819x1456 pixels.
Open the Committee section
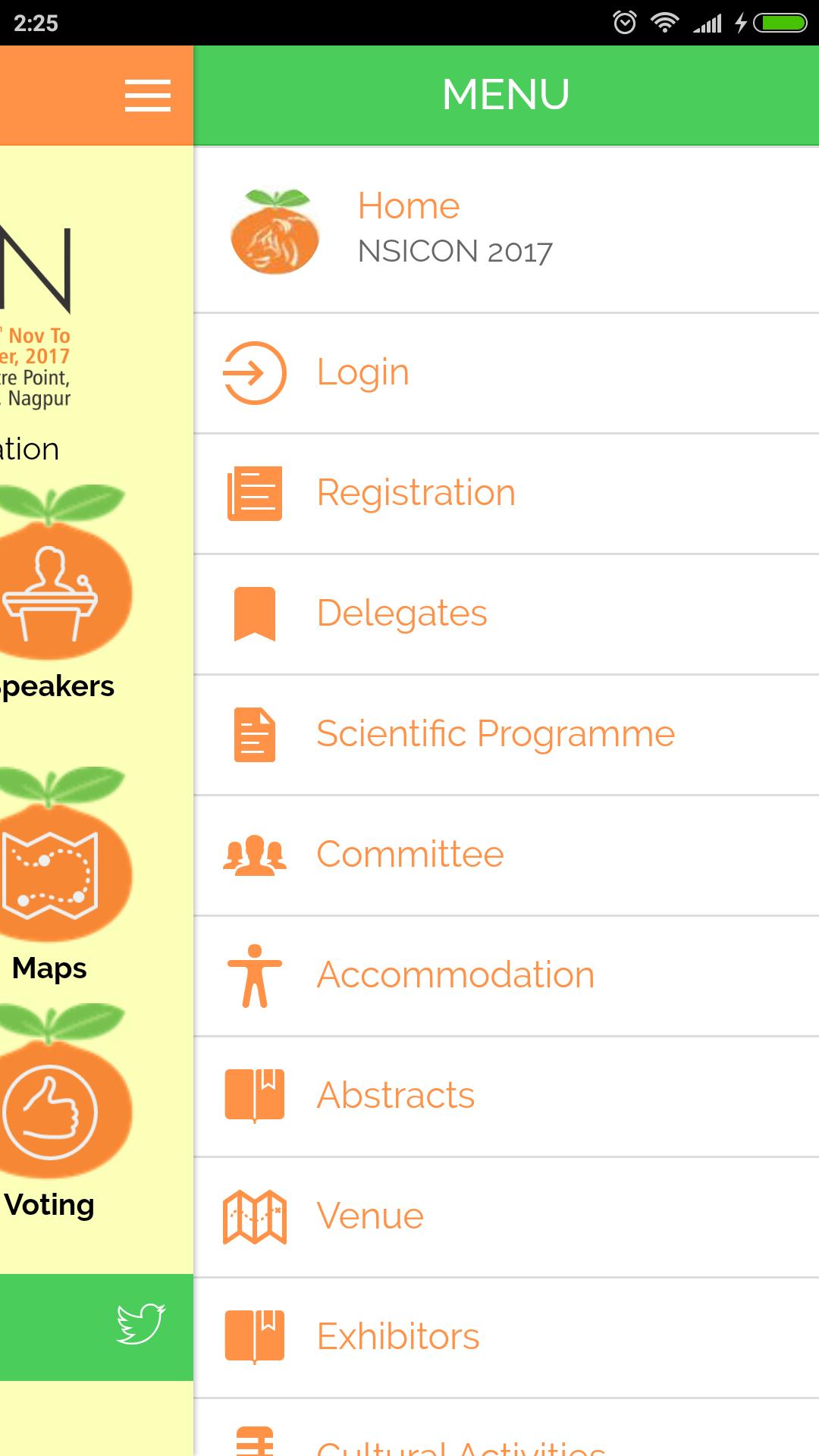coord(409,855)
